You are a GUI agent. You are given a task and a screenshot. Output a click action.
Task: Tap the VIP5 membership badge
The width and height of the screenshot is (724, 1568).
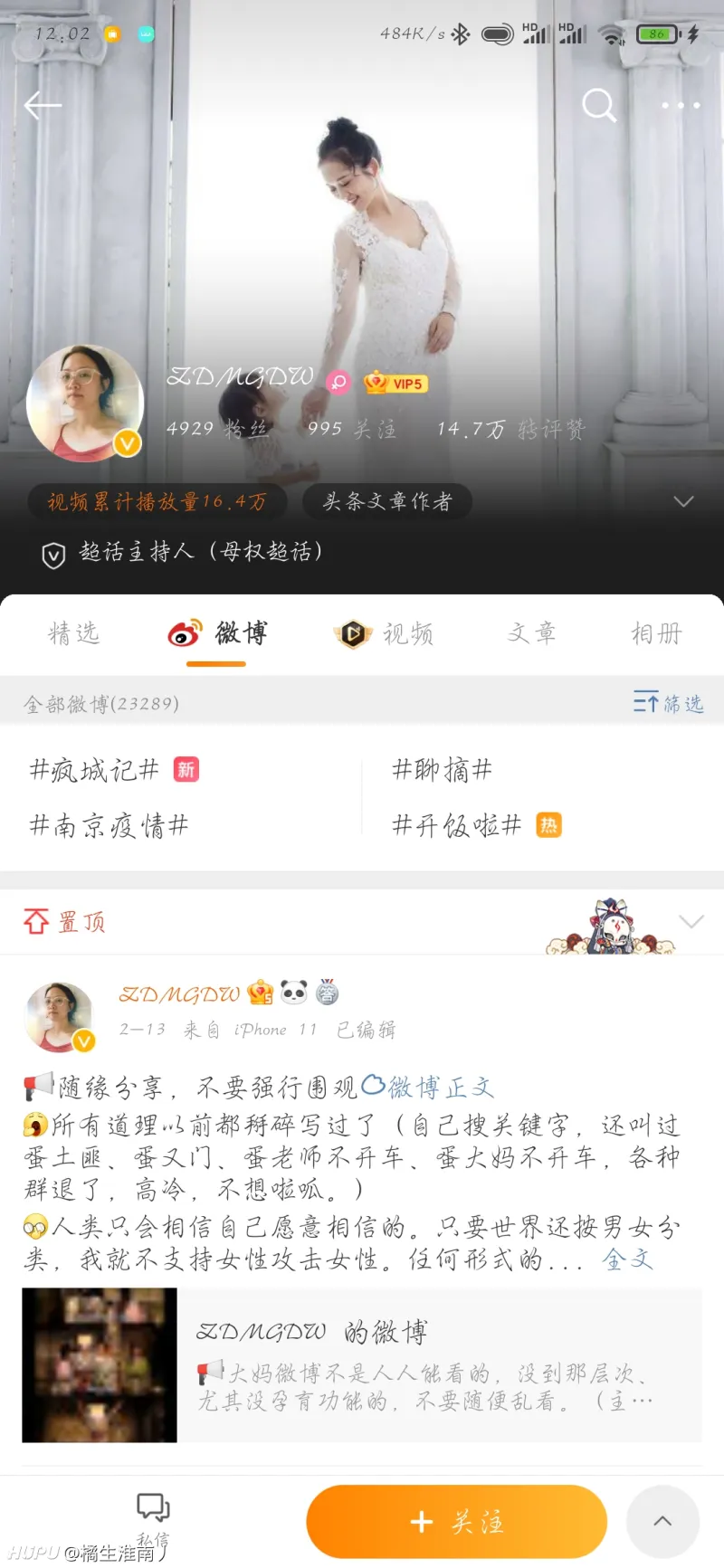[395, 384]
